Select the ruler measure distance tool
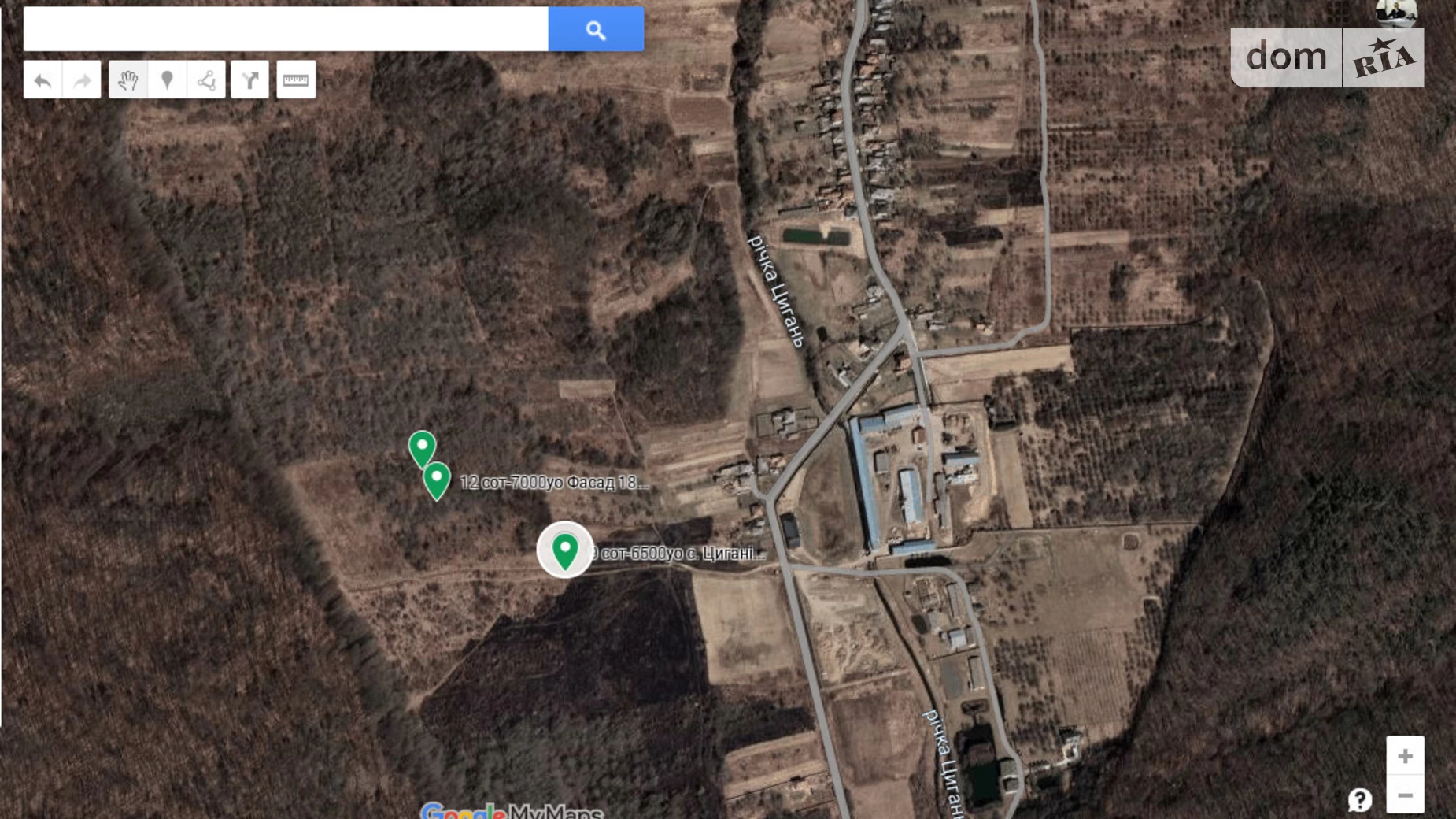The height and width of the screenshot is (819, 1456). pyautogui.click(x=296, y=80)
